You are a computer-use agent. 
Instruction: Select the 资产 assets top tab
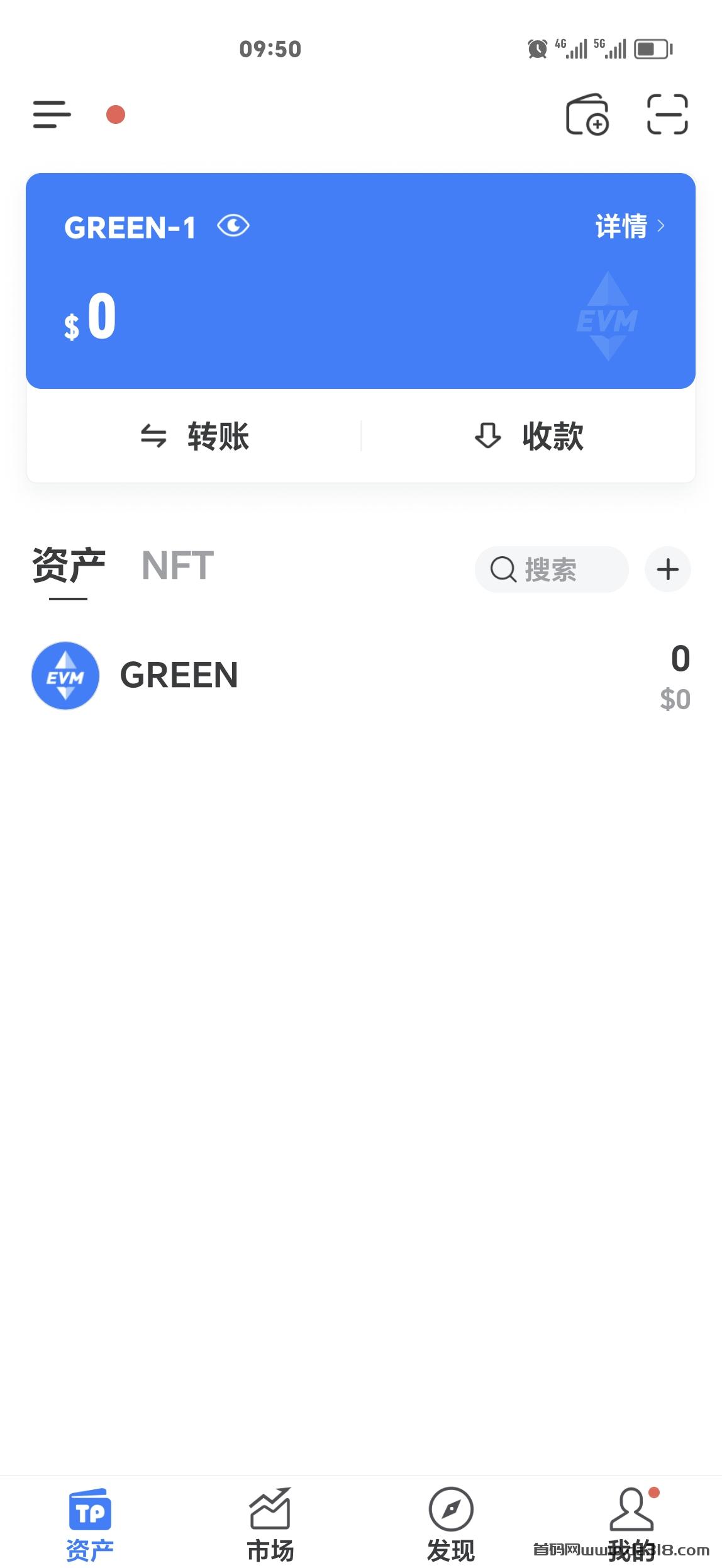[x=69, y=566]
